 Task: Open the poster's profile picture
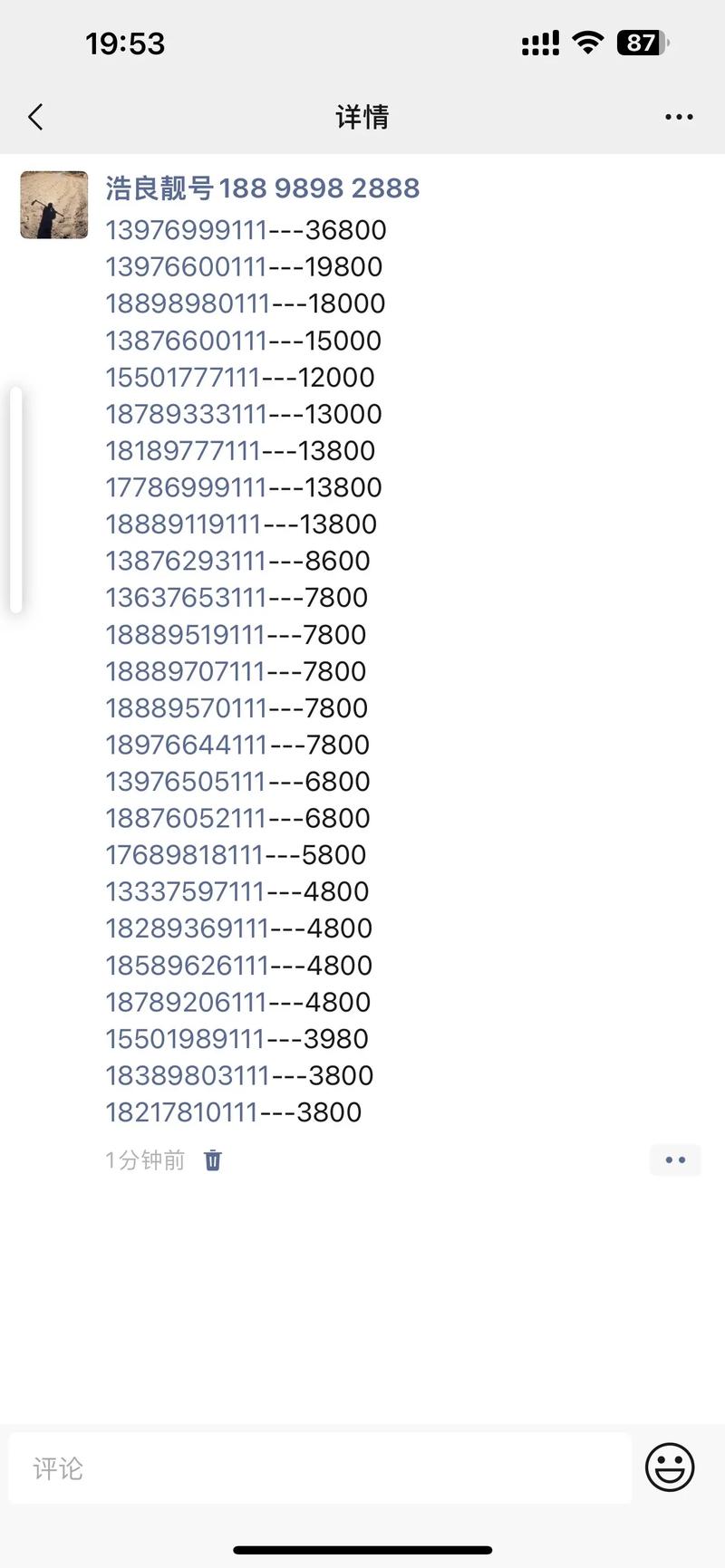[54, 205]
